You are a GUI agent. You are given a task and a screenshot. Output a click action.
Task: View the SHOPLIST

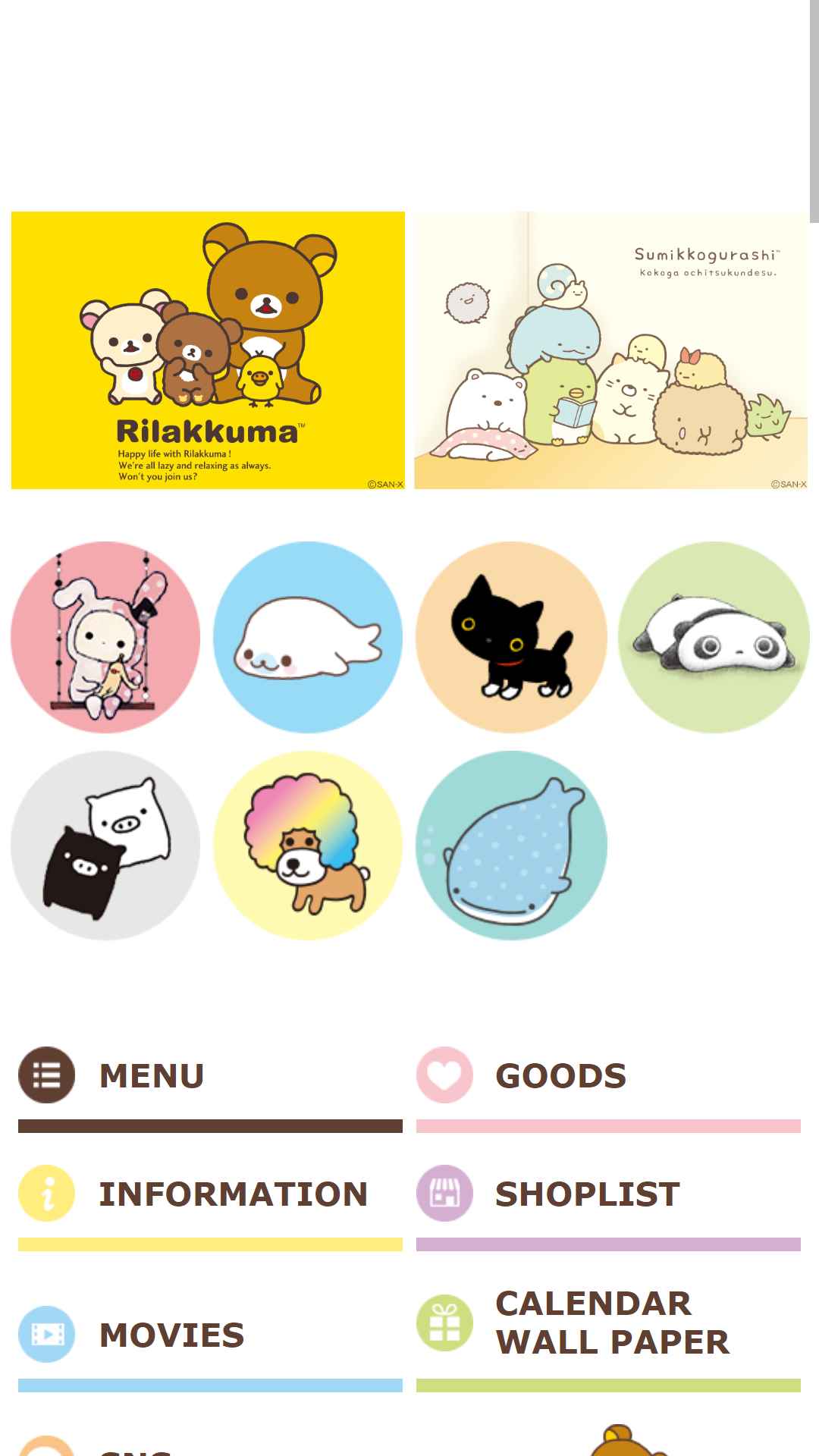coord(608,1195)
